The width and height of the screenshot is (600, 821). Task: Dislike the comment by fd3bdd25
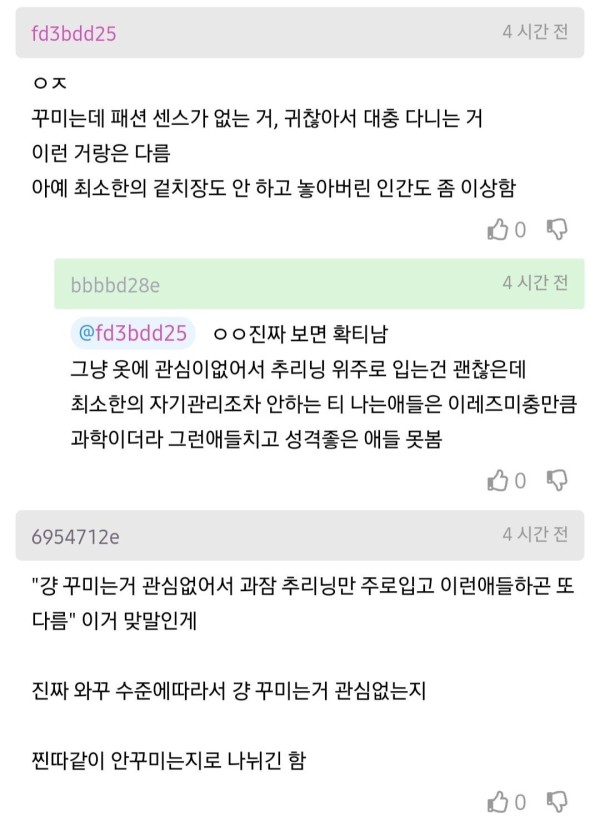pyautogui.click(x=557, y=230)
